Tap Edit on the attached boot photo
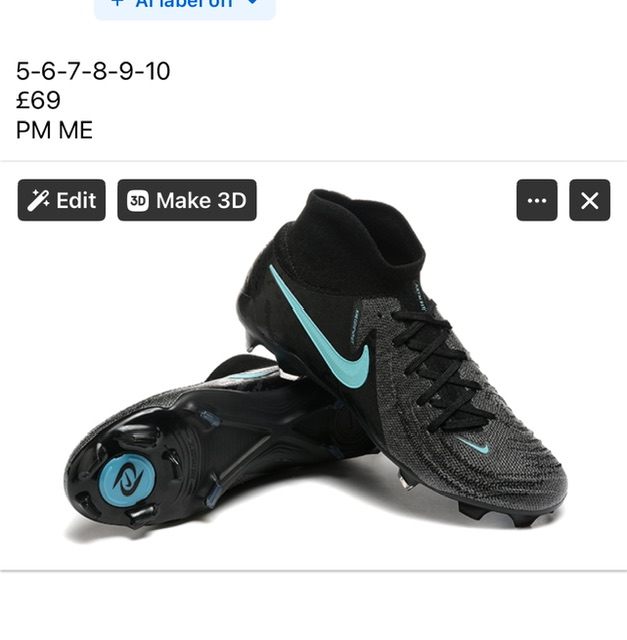Image resolution: width=627 pixels, height=640 pixels. click(x=61, y=200)
